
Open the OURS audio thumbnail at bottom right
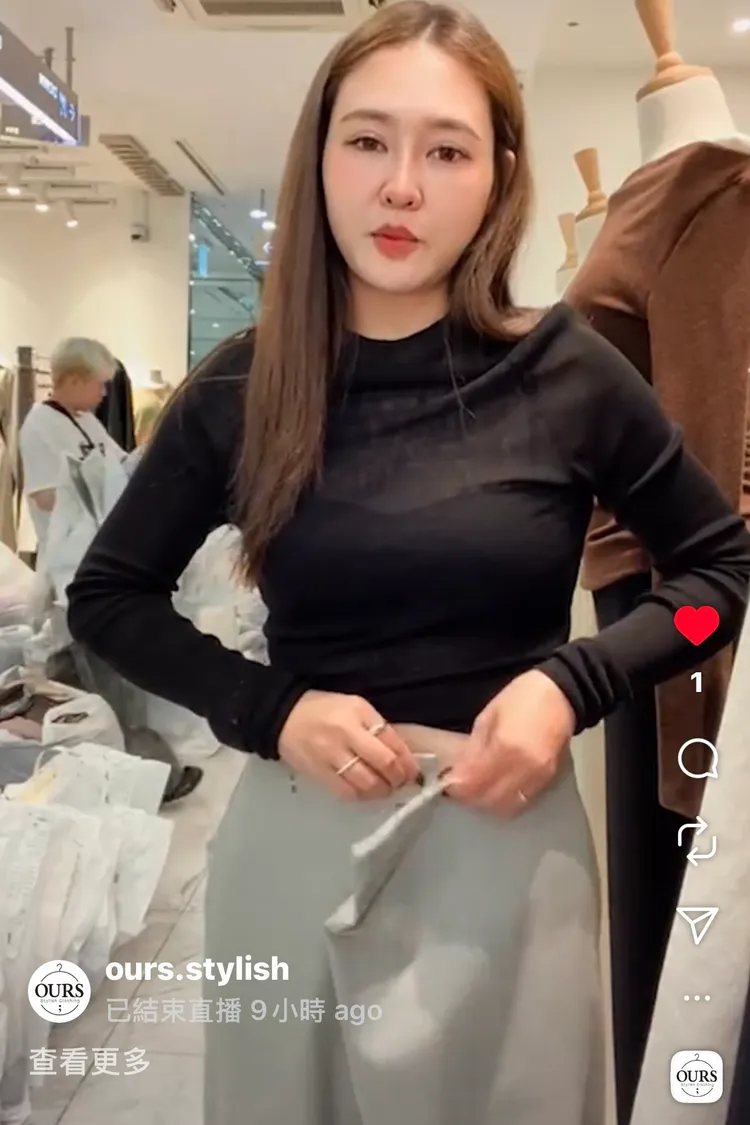(696, 1076)
